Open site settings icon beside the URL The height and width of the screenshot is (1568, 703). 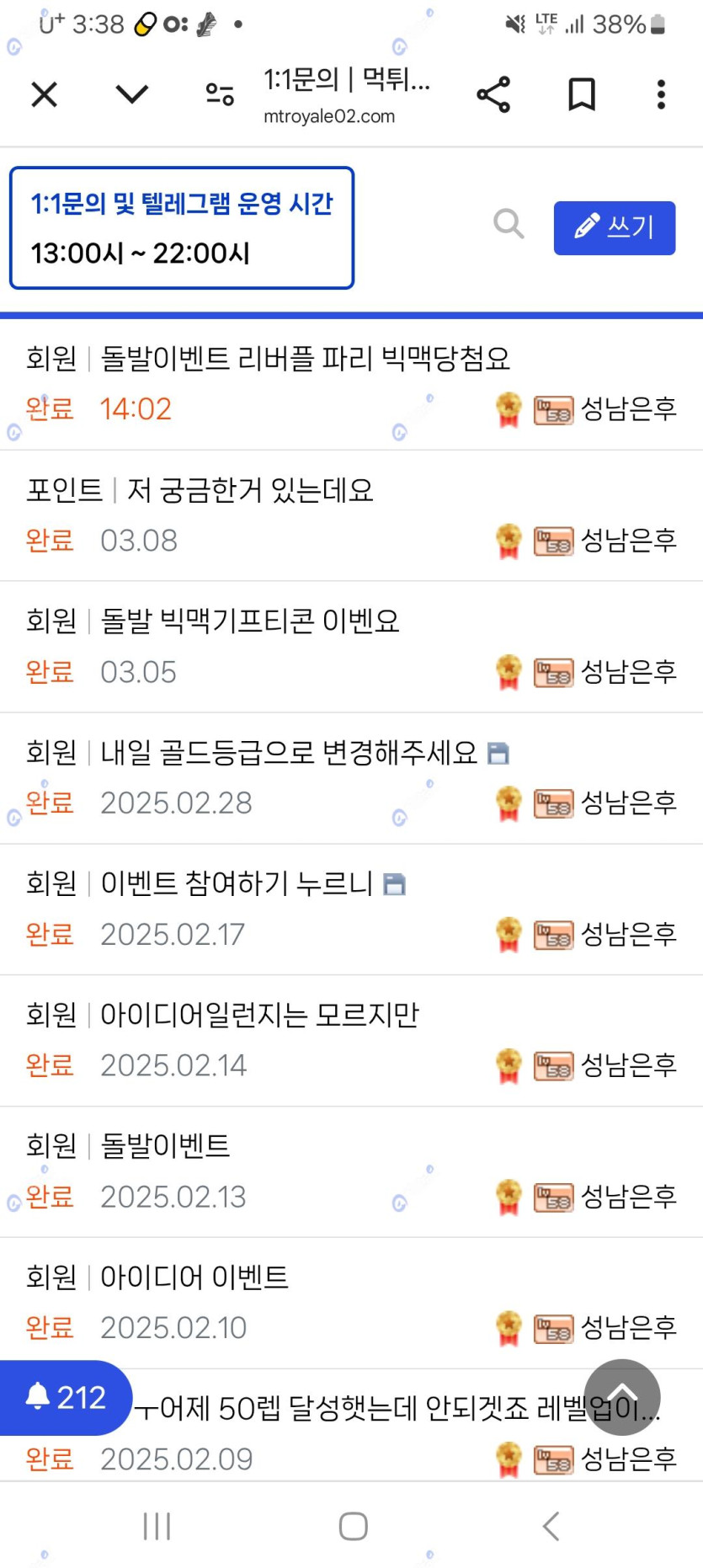[220, 94]
